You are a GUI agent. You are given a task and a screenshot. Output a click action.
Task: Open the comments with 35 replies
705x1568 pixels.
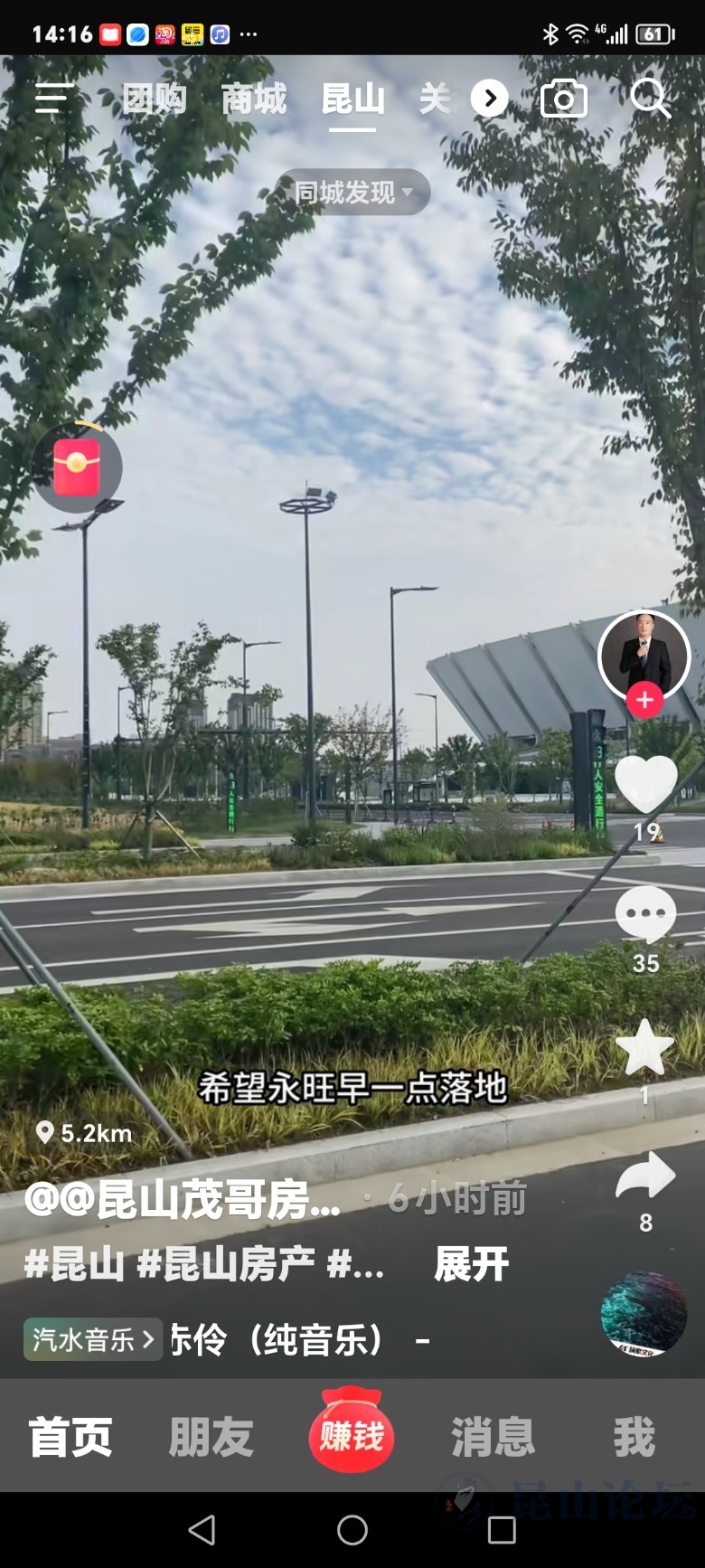[x=645, y=915]
